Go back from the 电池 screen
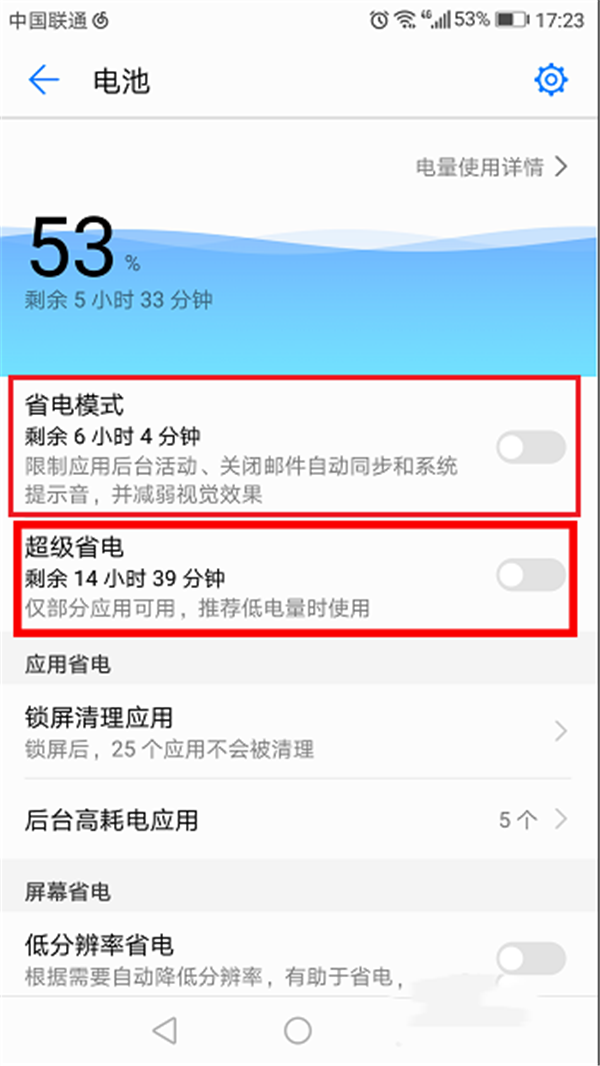 pyautogui.click(x=44, y=80)
